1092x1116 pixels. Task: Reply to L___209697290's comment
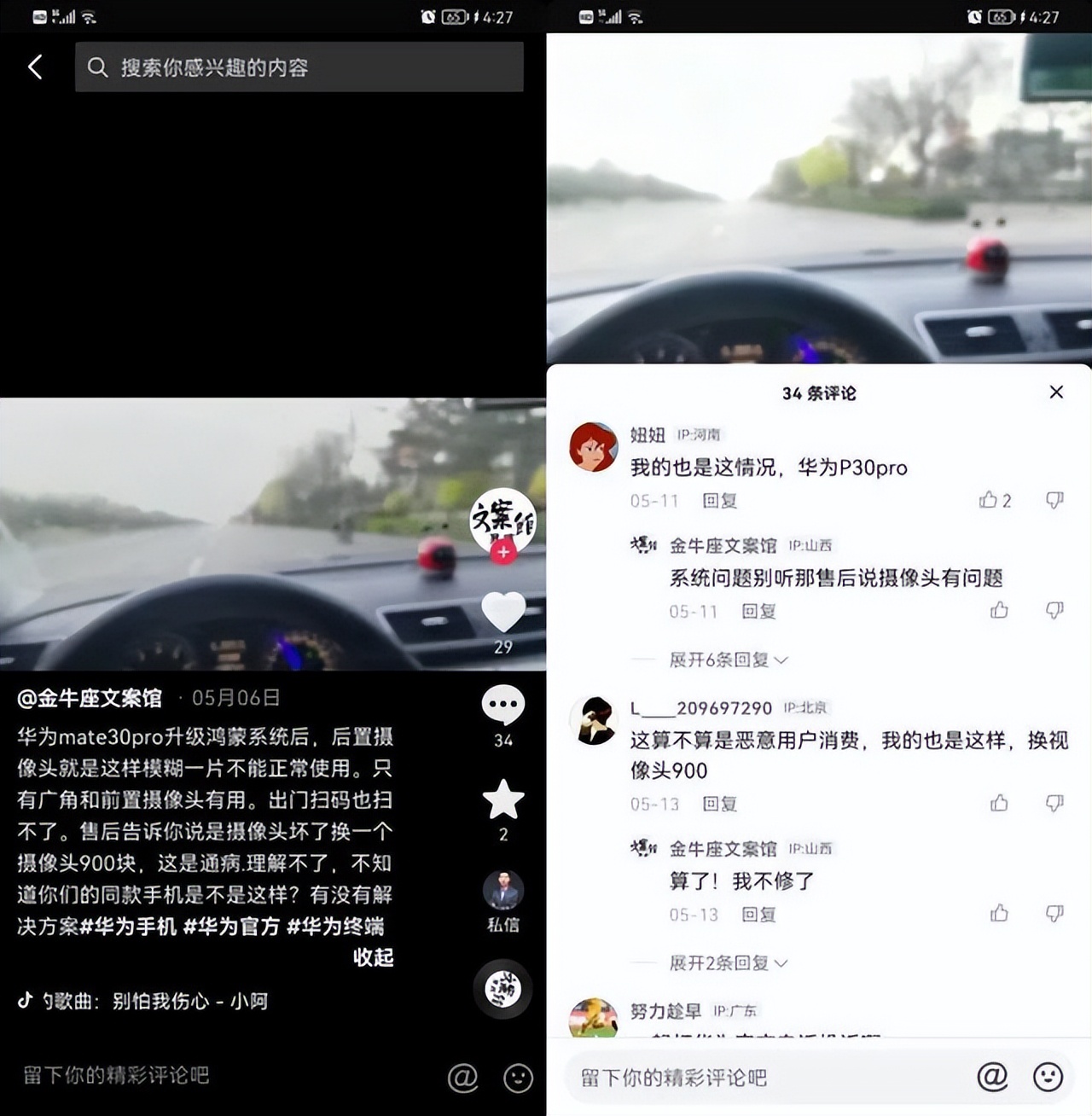pos(719,804)
